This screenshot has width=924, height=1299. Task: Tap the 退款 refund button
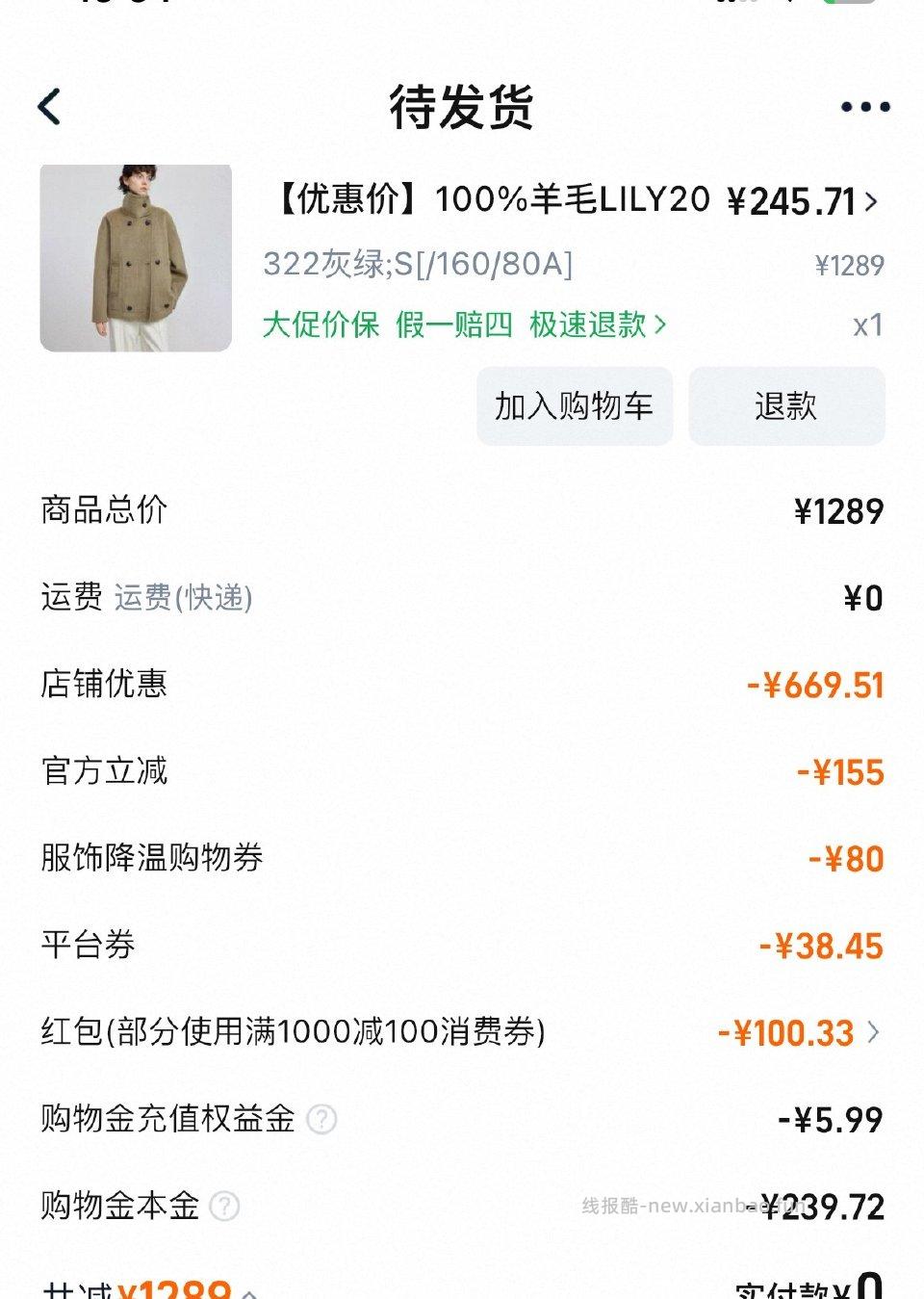click(786, 406)
